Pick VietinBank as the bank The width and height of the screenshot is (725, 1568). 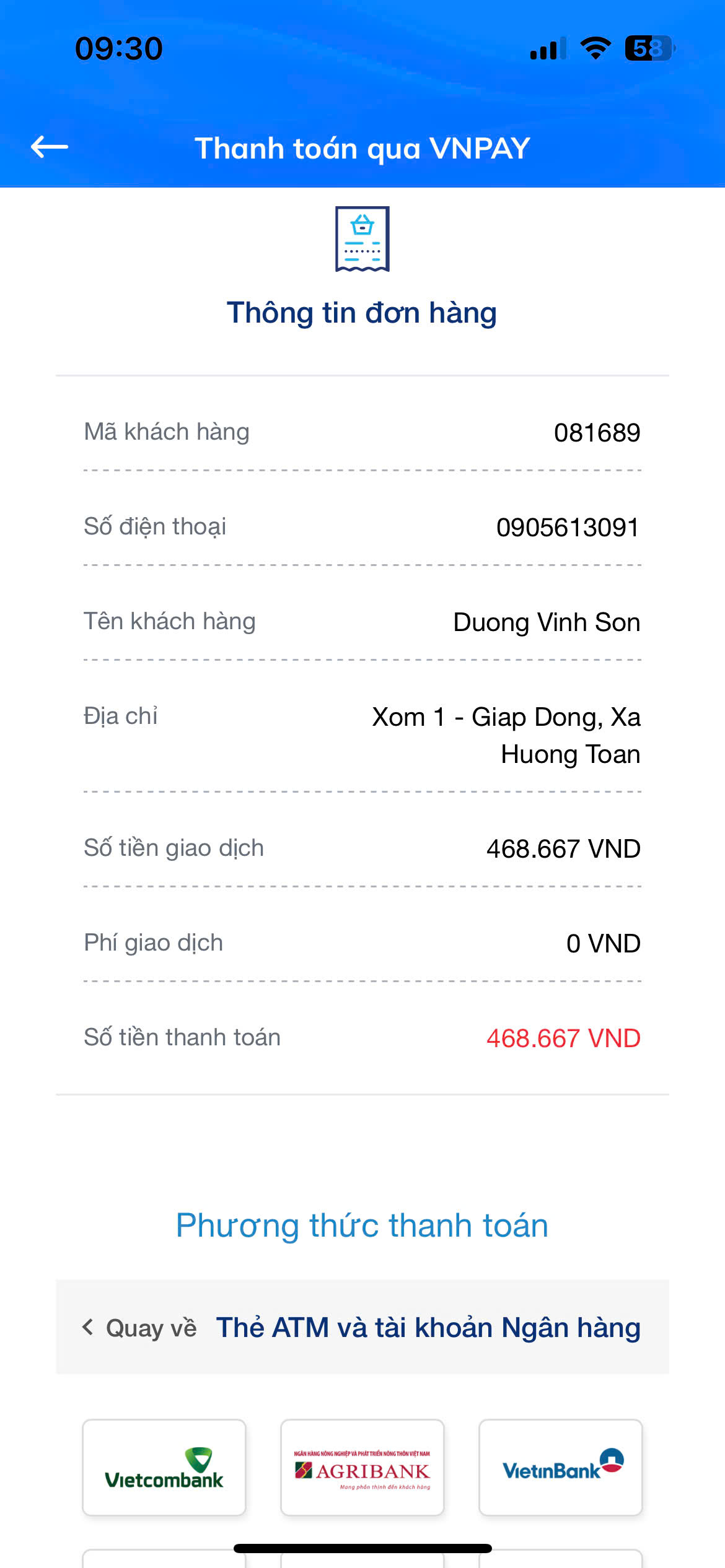click(x=561, y=1468)
